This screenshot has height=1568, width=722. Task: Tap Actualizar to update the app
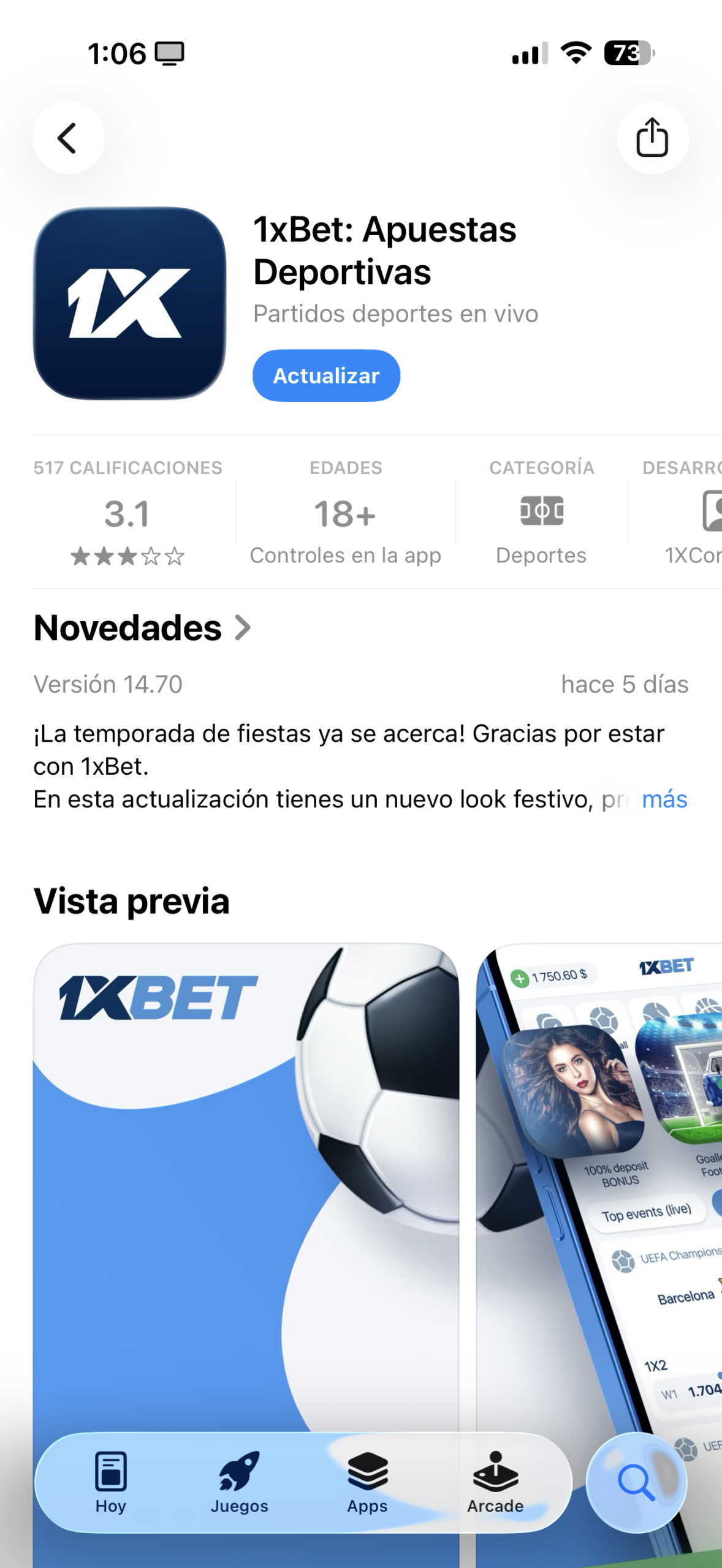click(326, 375)
